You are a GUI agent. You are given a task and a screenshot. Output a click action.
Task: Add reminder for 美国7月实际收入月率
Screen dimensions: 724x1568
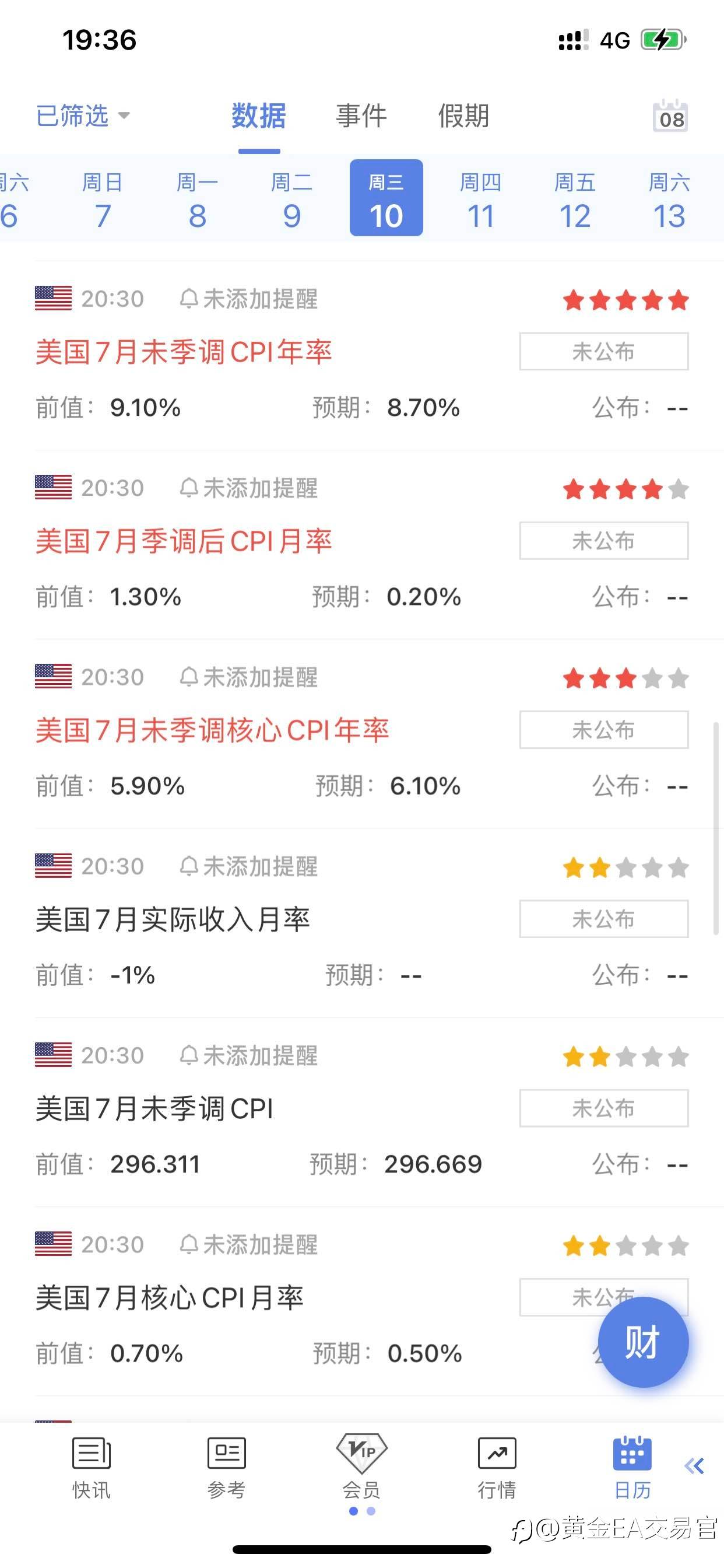[248, 866]
